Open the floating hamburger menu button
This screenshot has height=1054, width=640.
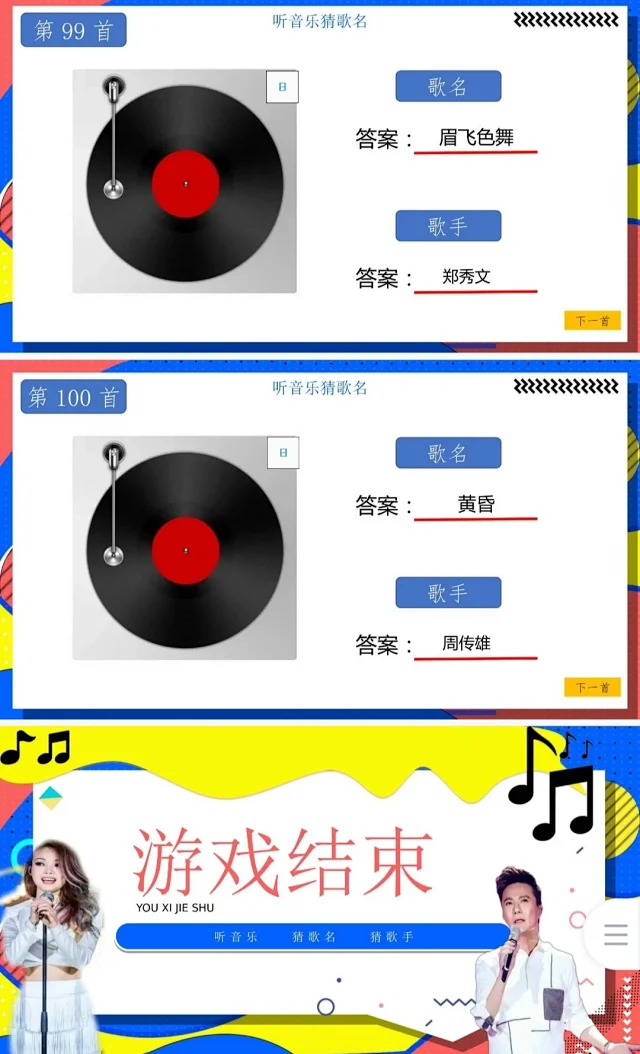pyautogui.click(x=615, y=934)
